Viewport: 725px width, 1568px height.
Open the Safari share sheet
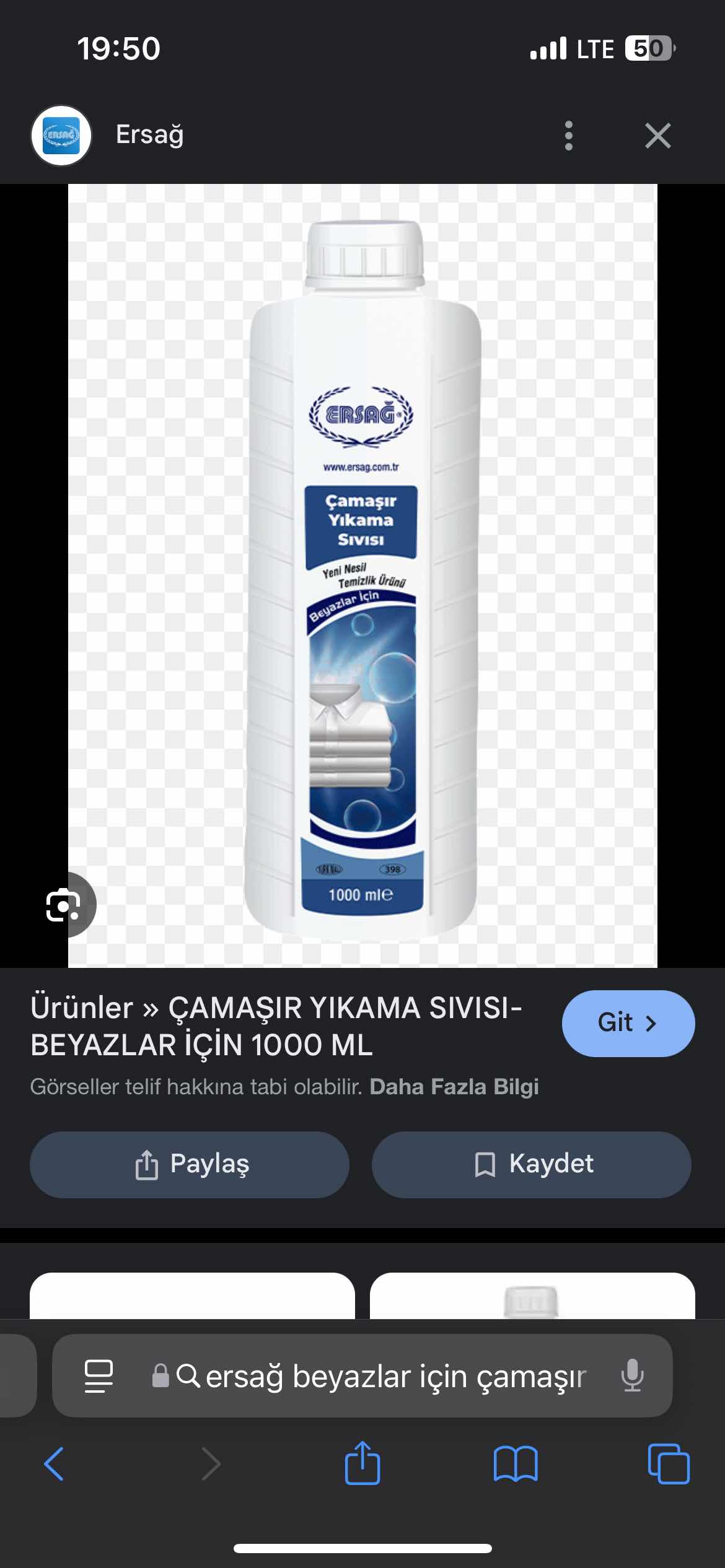362,1464
